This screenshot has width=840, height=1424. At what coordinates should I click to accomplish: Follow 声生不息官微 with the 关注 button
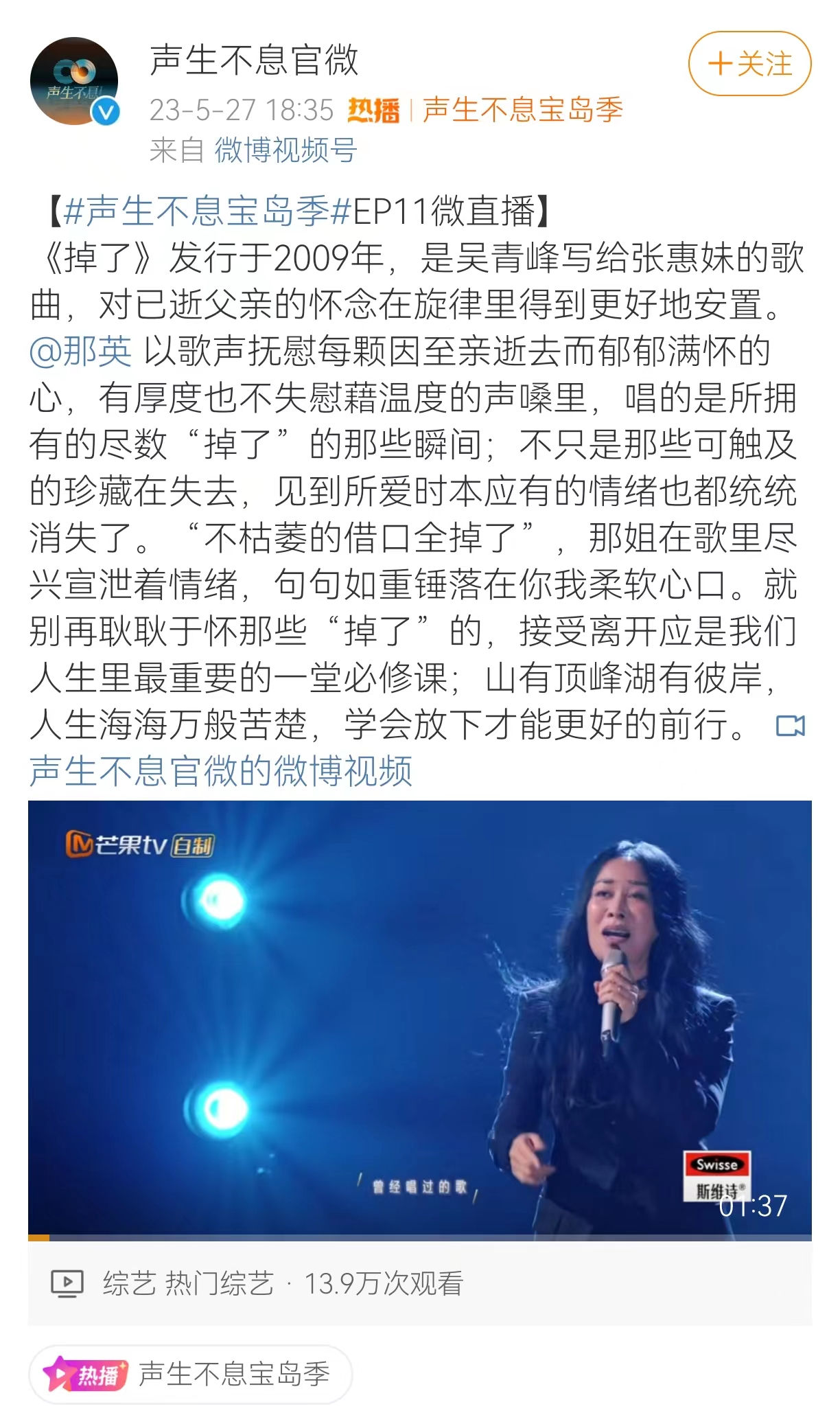coord(749,64)
